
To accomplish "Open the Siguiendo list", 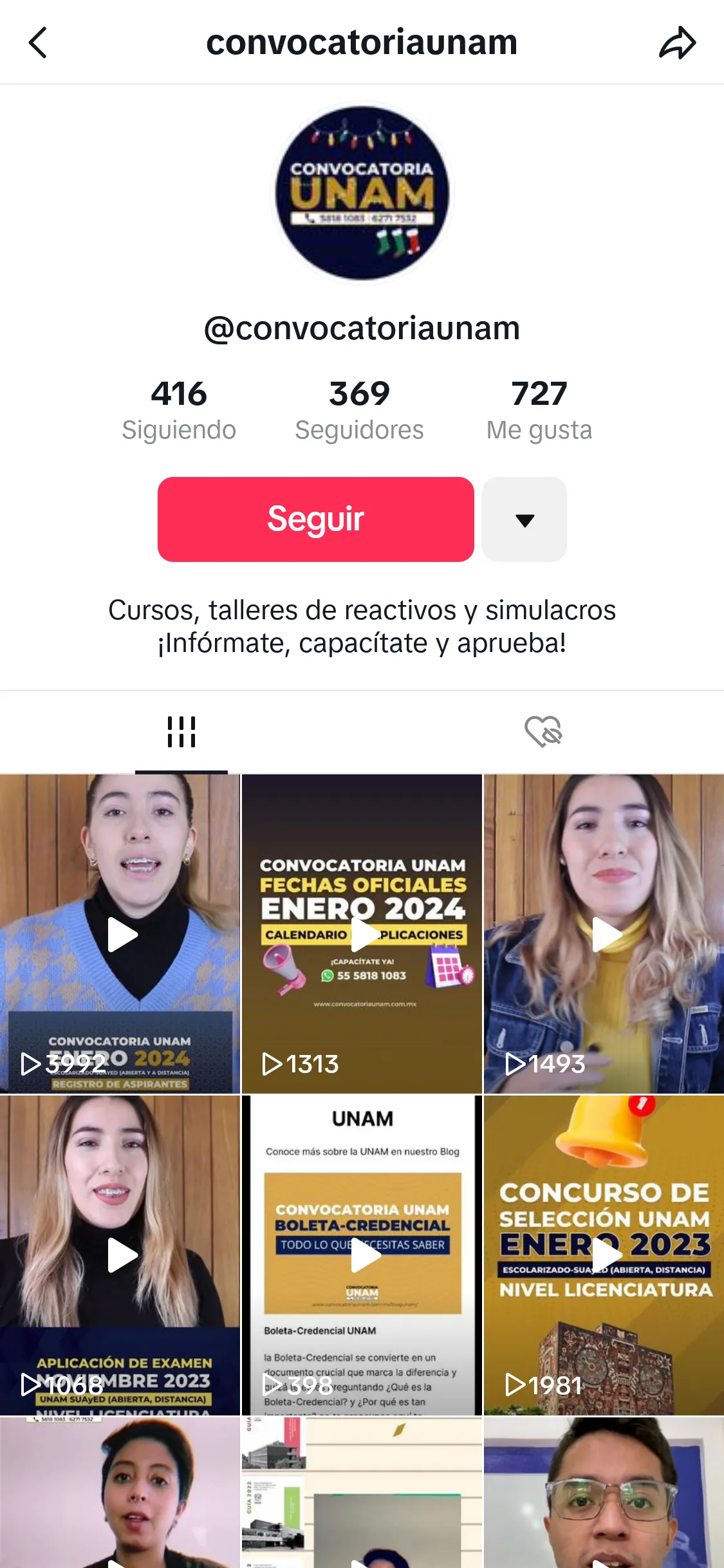I will click(x=179, y=409).
